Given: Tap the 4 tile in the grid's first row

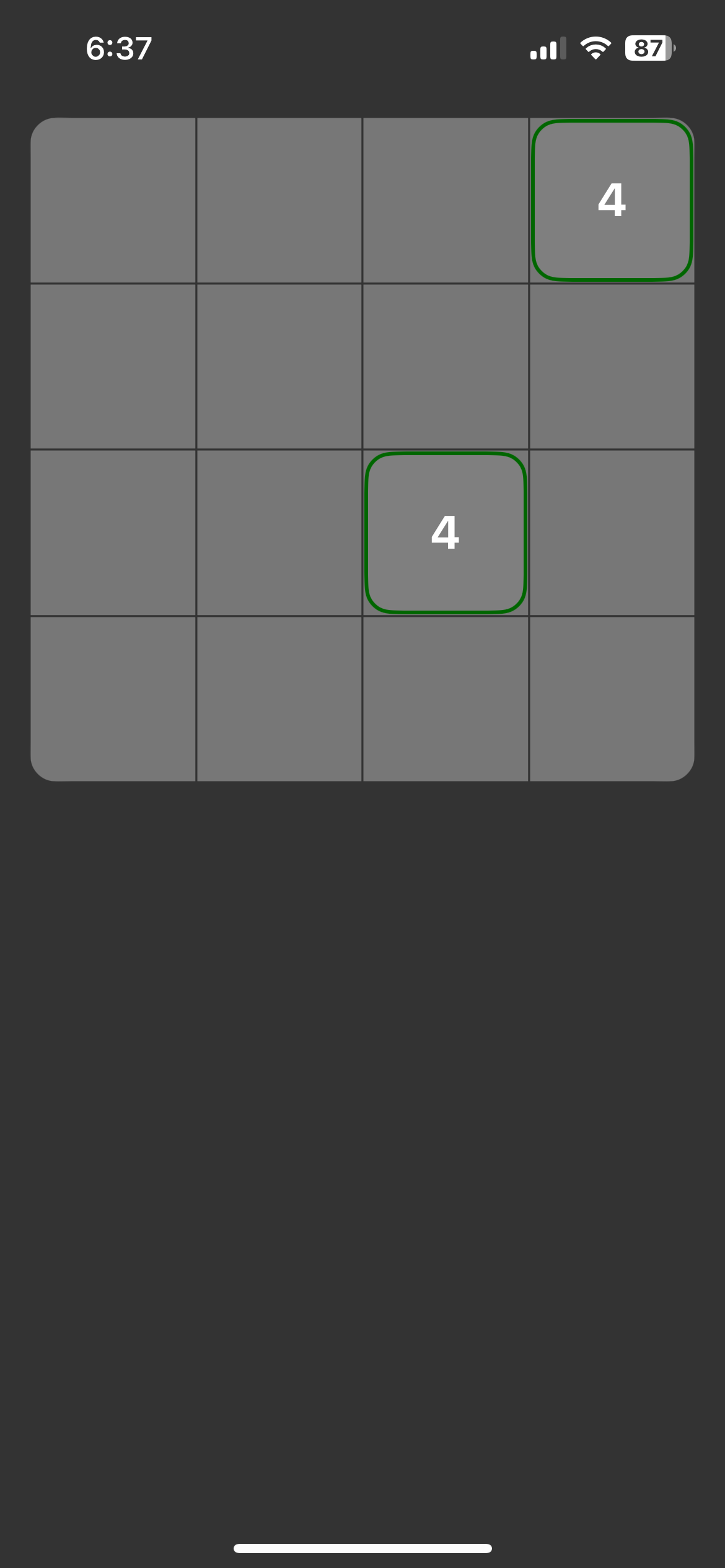Looking at the screenshot, I should [x=612, y=201].
